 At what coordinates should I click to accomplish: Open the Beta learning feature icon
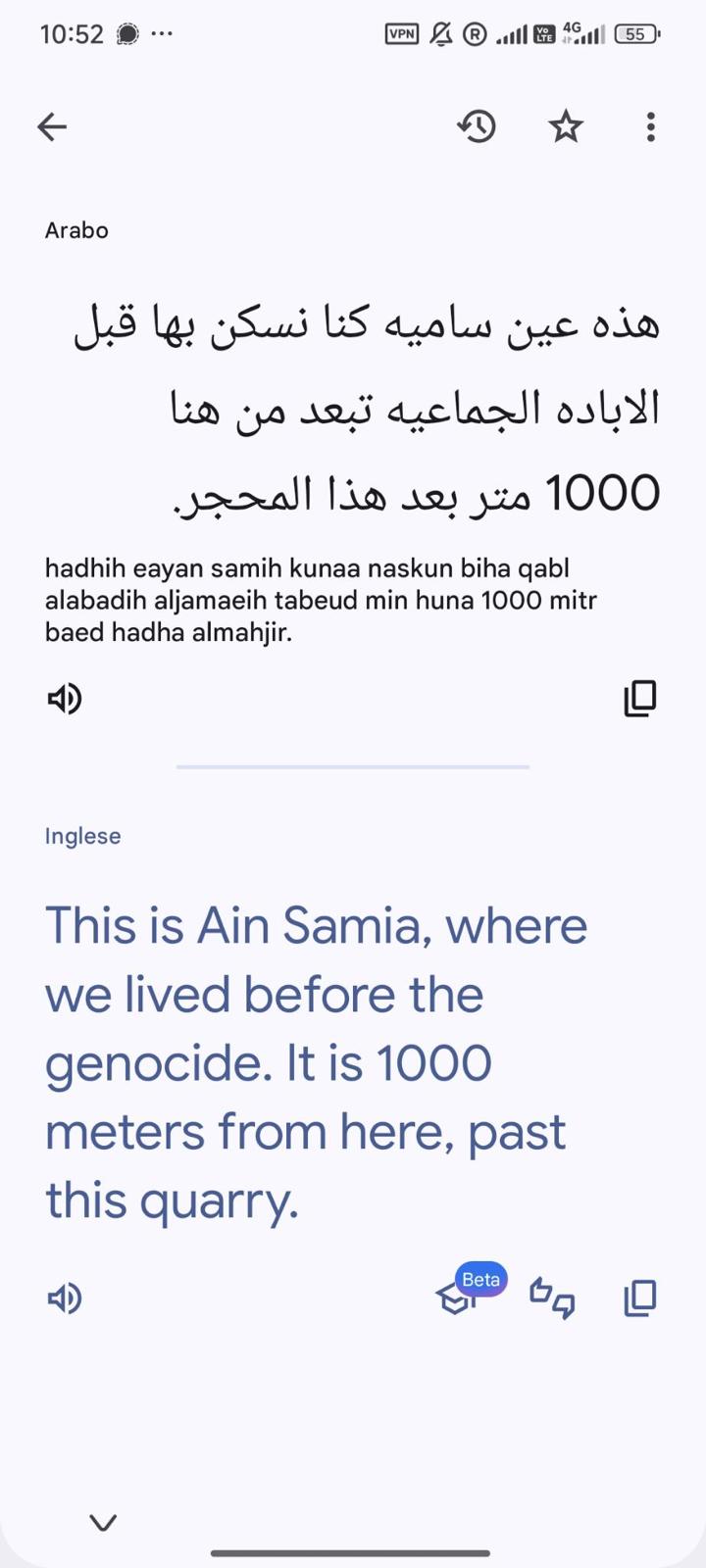pyautogui.click(x=457, y=1297)
